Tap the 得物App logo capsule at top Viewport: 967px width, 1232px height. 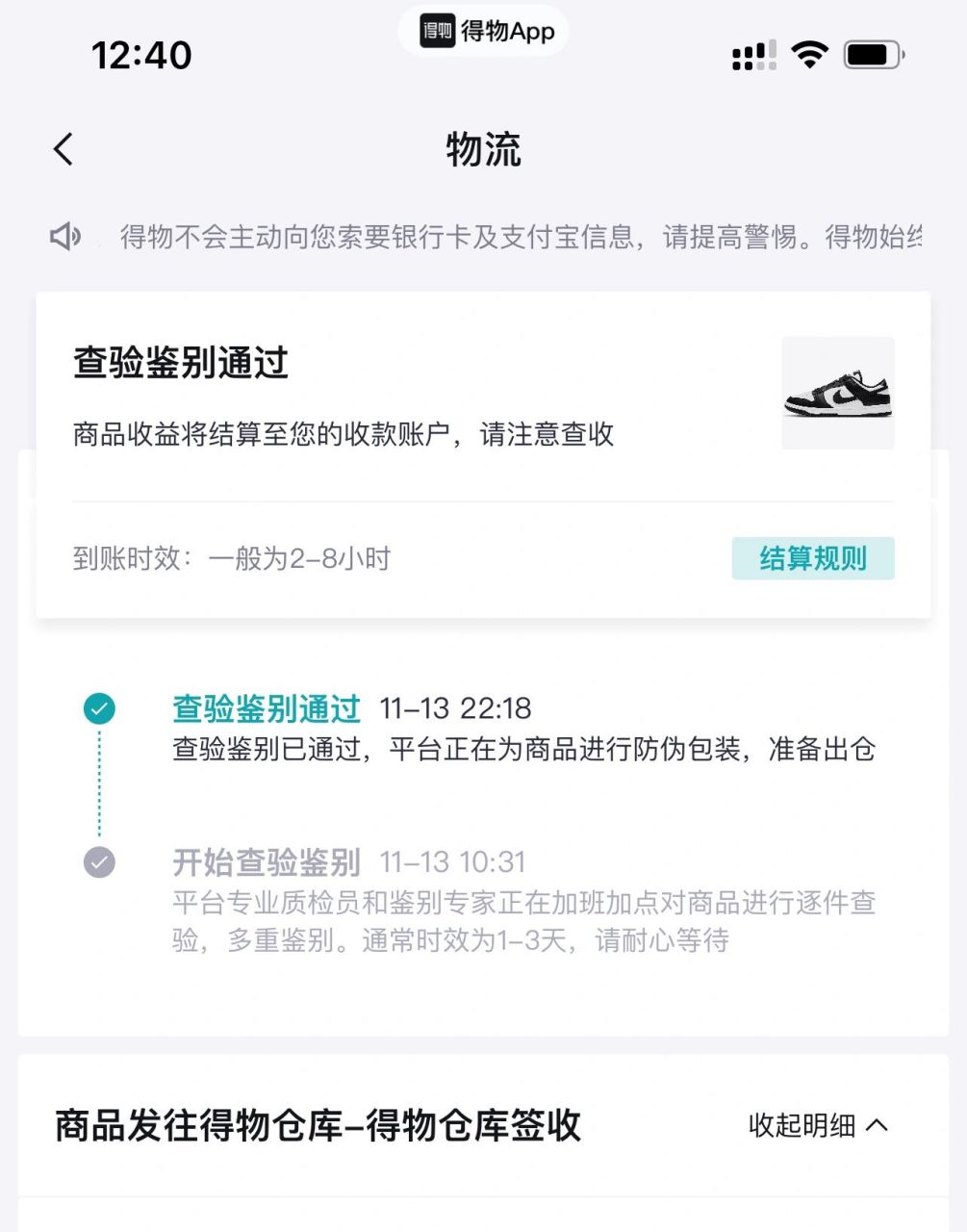tap(483, 31)
